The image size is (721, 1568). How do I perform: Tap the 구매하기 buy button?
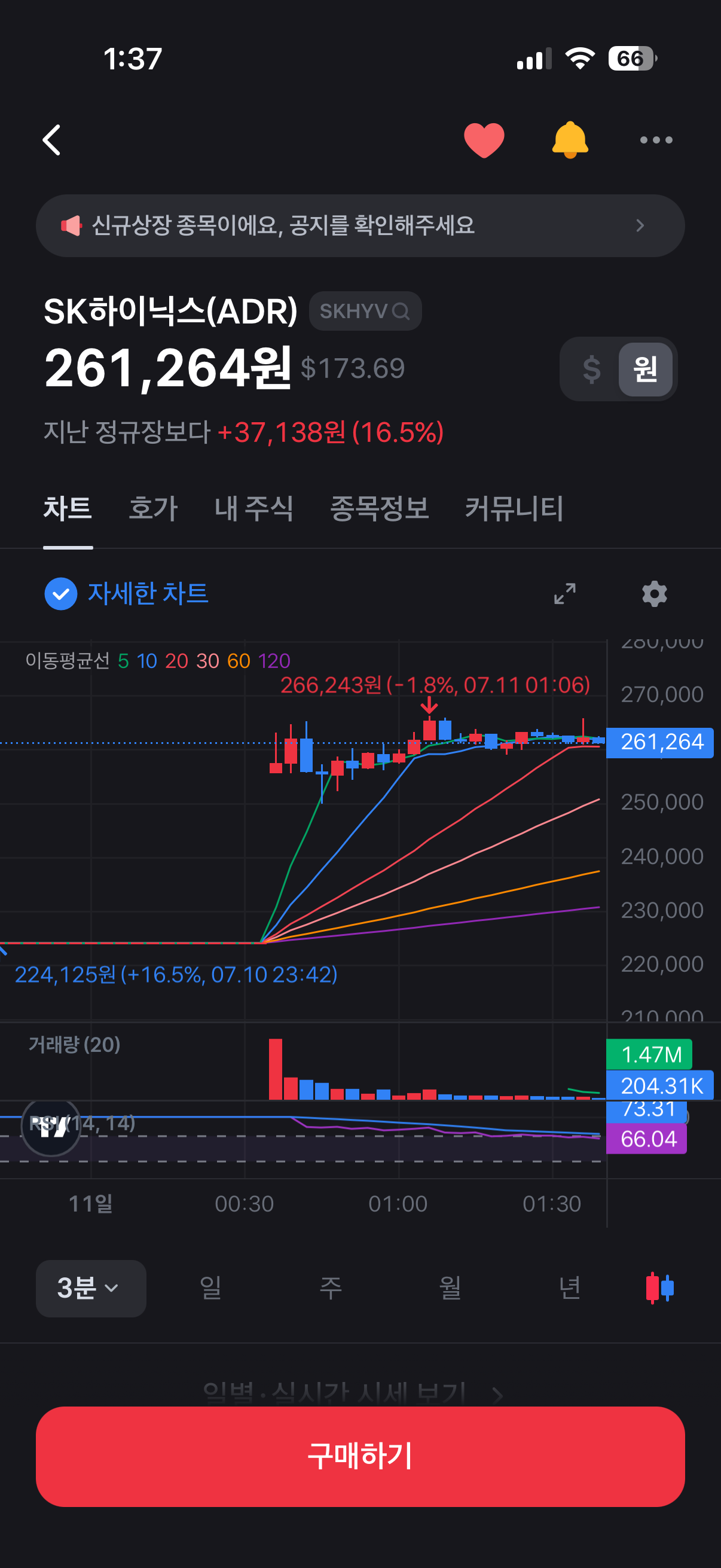pos(360,1456)
